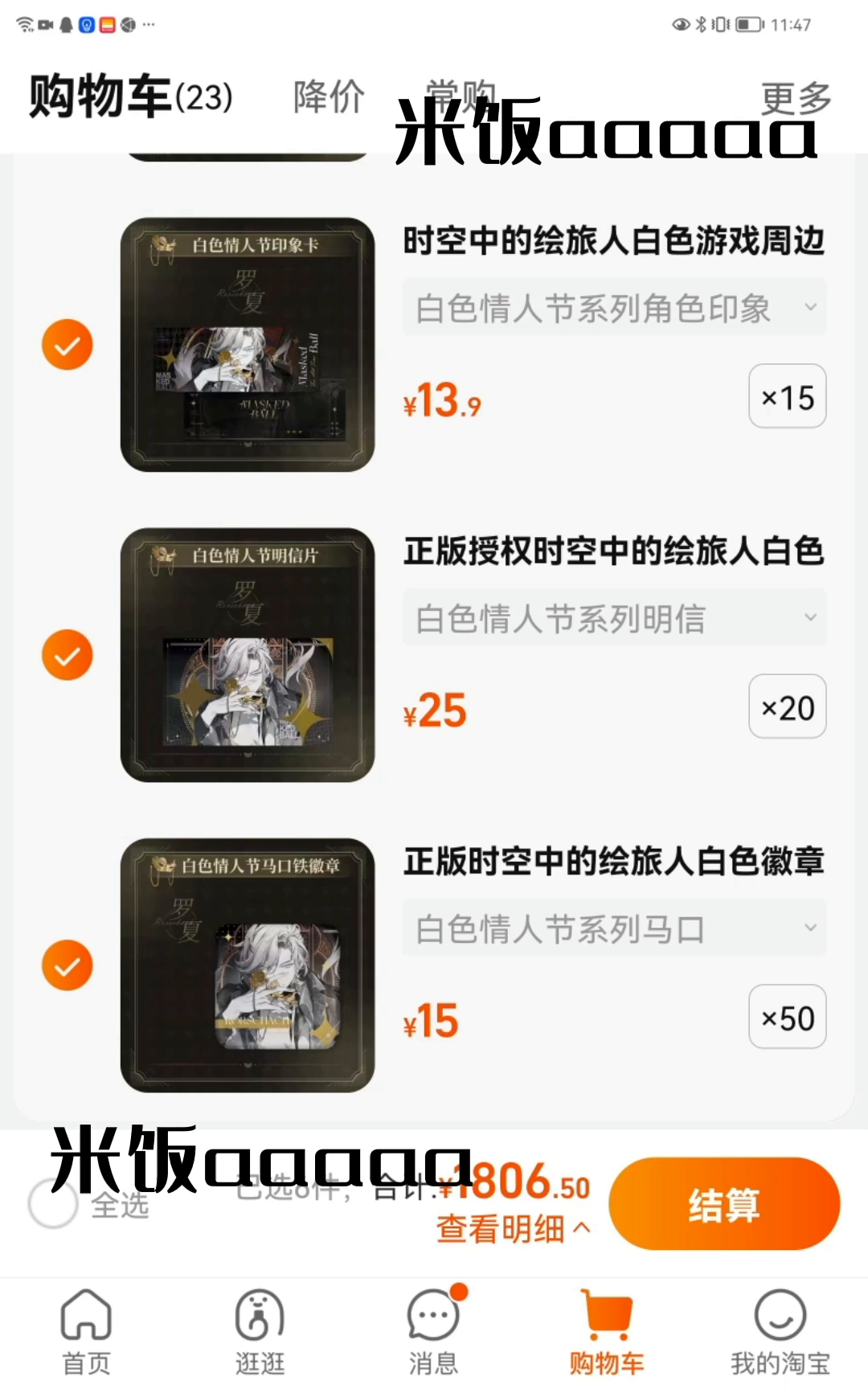Expand 查看明细 price details
This screenshot has height=1389, width=868.
pos(513,1228)
